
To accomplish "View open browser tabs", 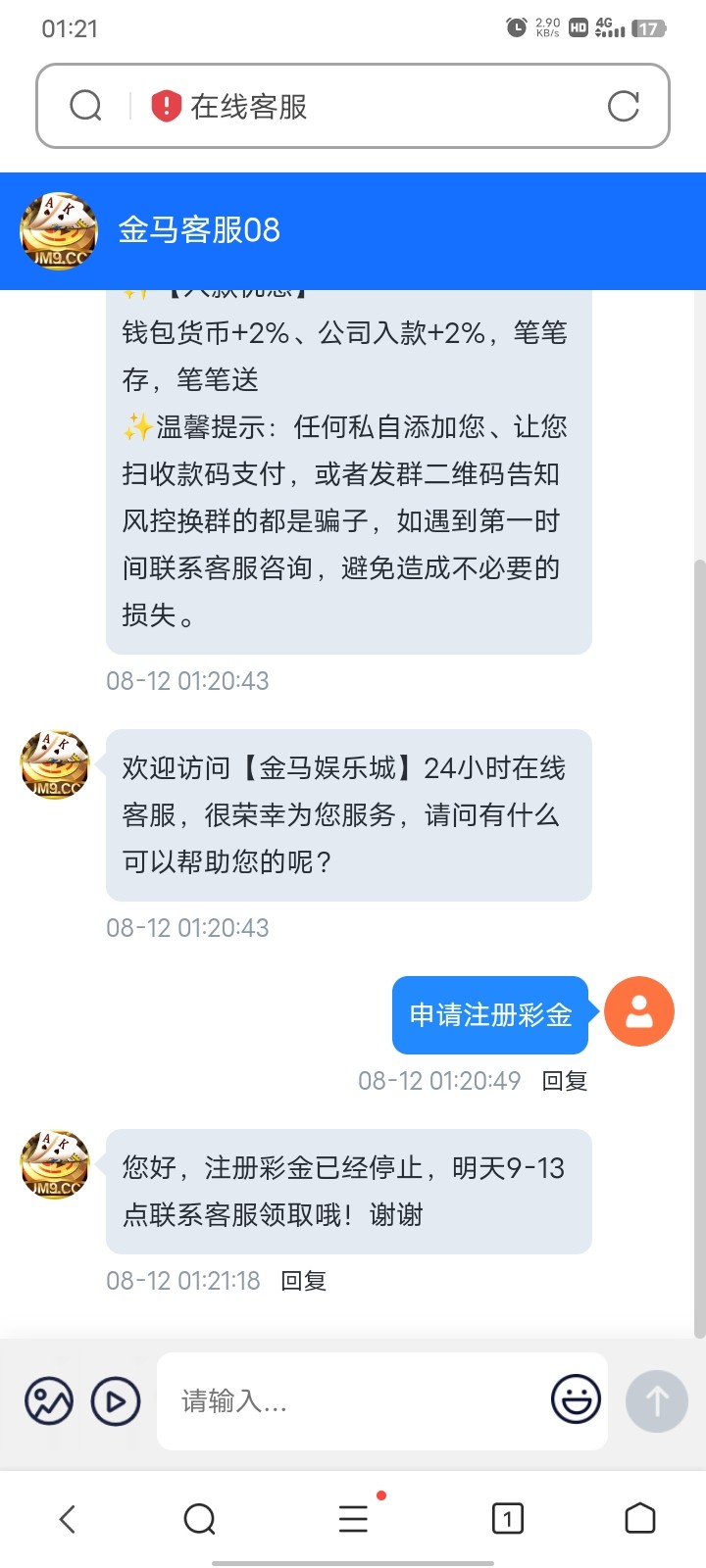I will [507, 1519].
